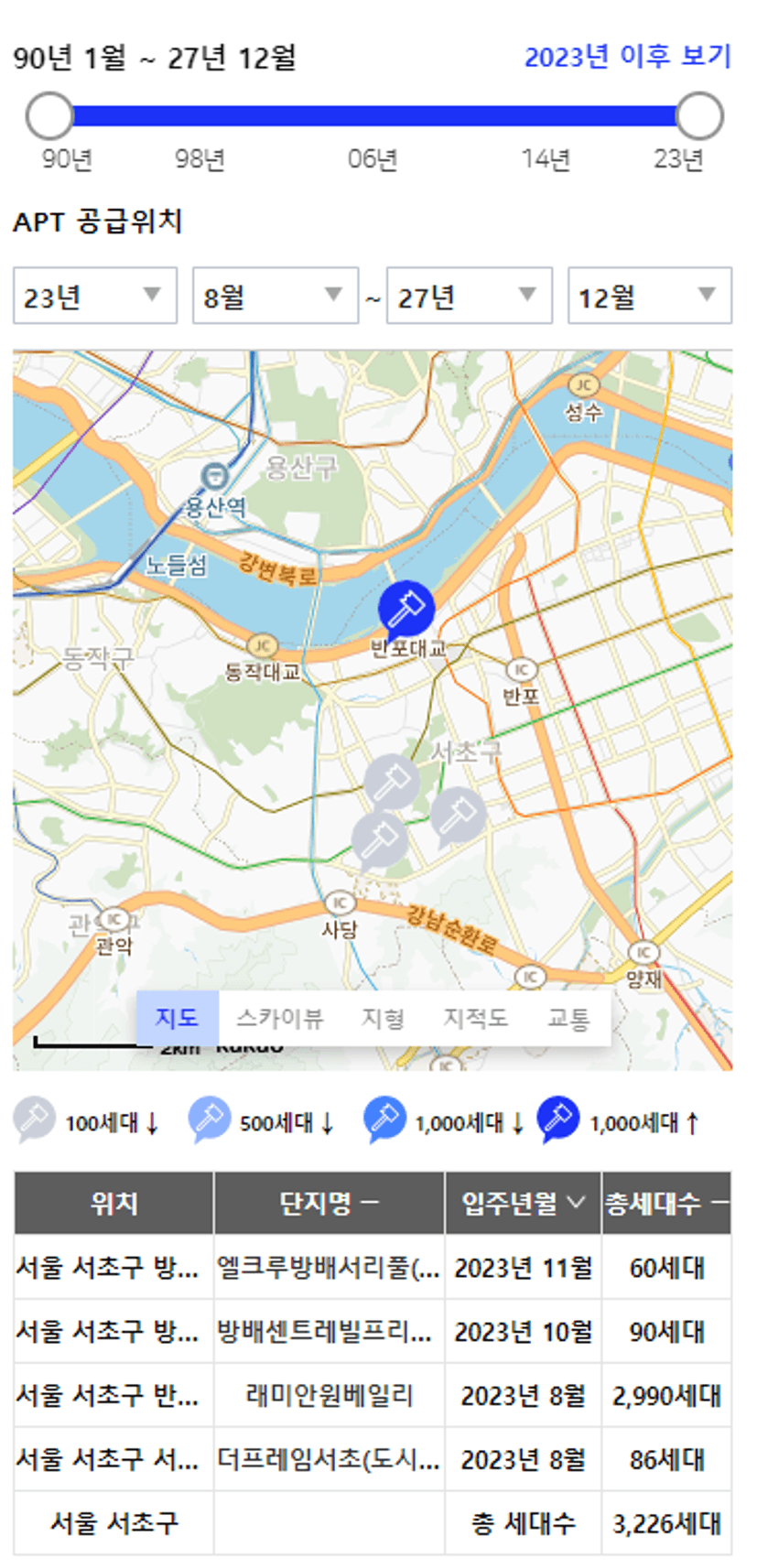
Task: Select the blue marker near 반포대교
Action: point(406,609)
